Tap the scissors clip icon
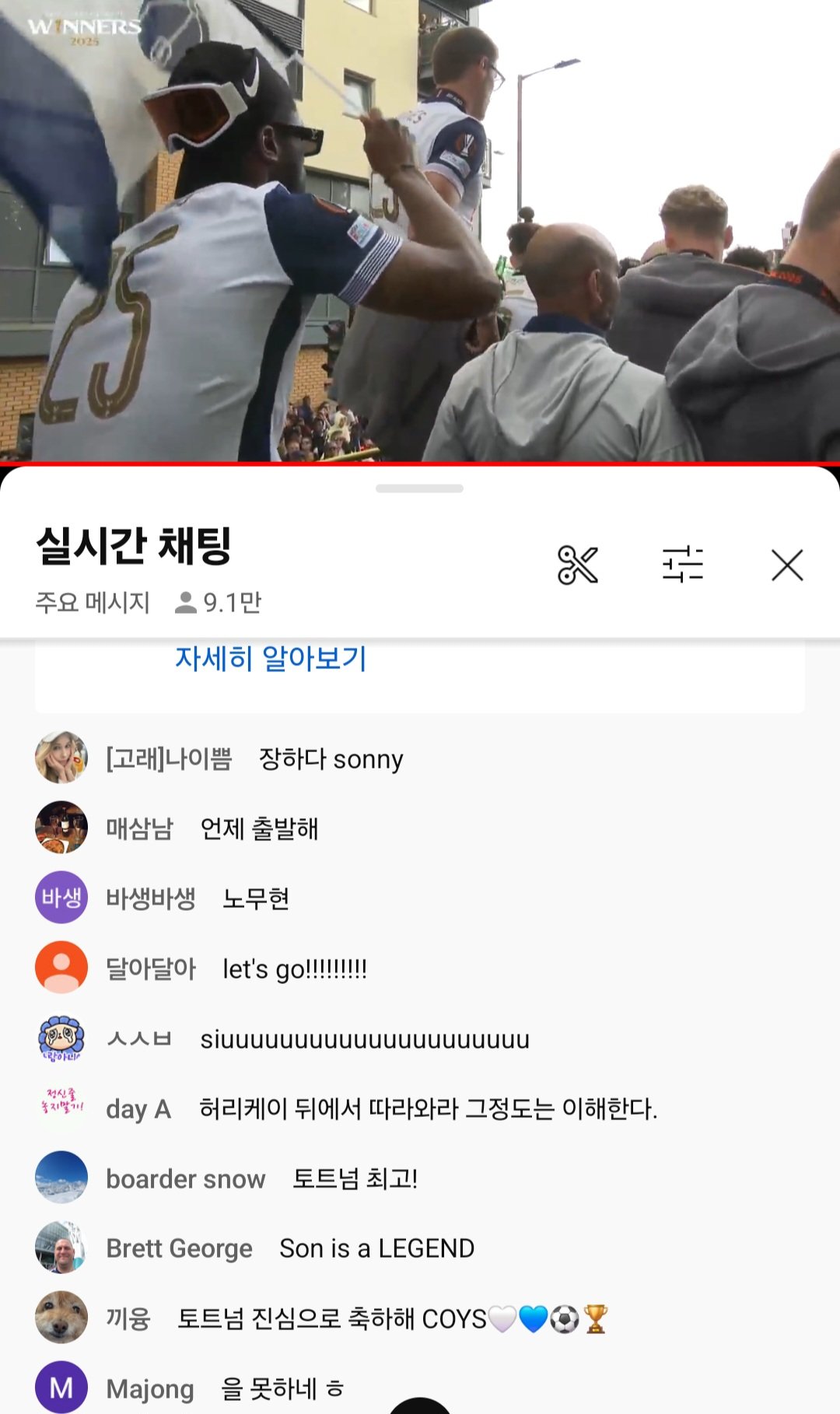This screenshot has height=1414, width=840. [578, 565]
